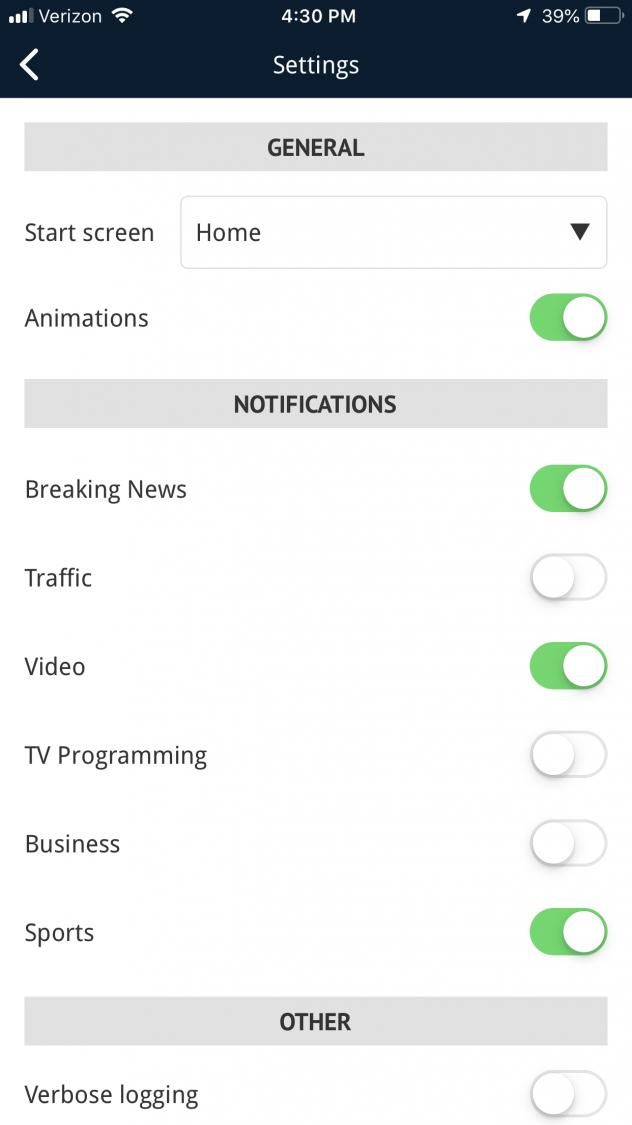The width and height of the screenshot is (632, 1125).
Task: Go back from Settings
Action: coord(29,65)
